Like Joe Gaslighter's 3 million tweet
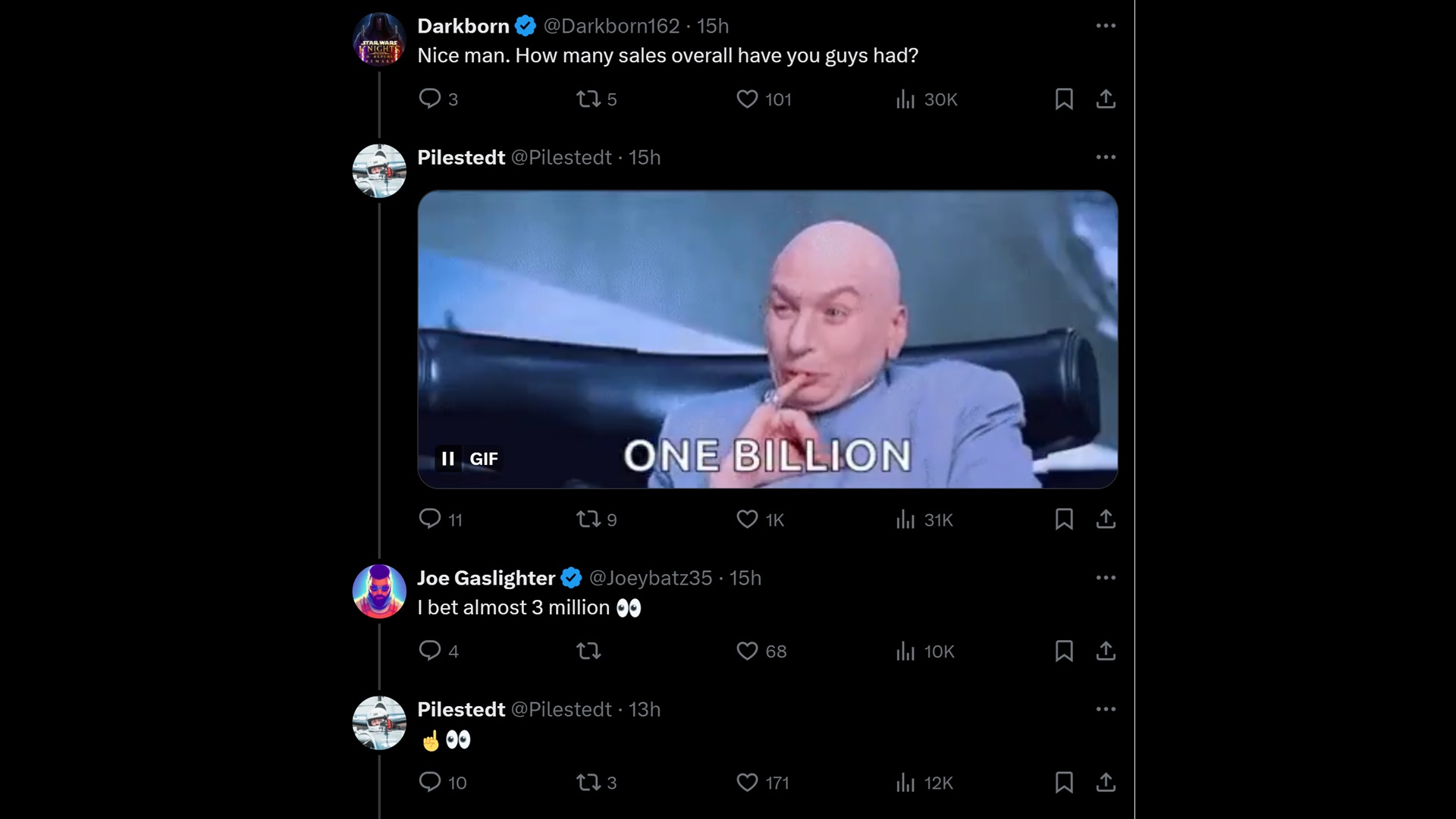The image size is (1456, 819). pos(747,651)
